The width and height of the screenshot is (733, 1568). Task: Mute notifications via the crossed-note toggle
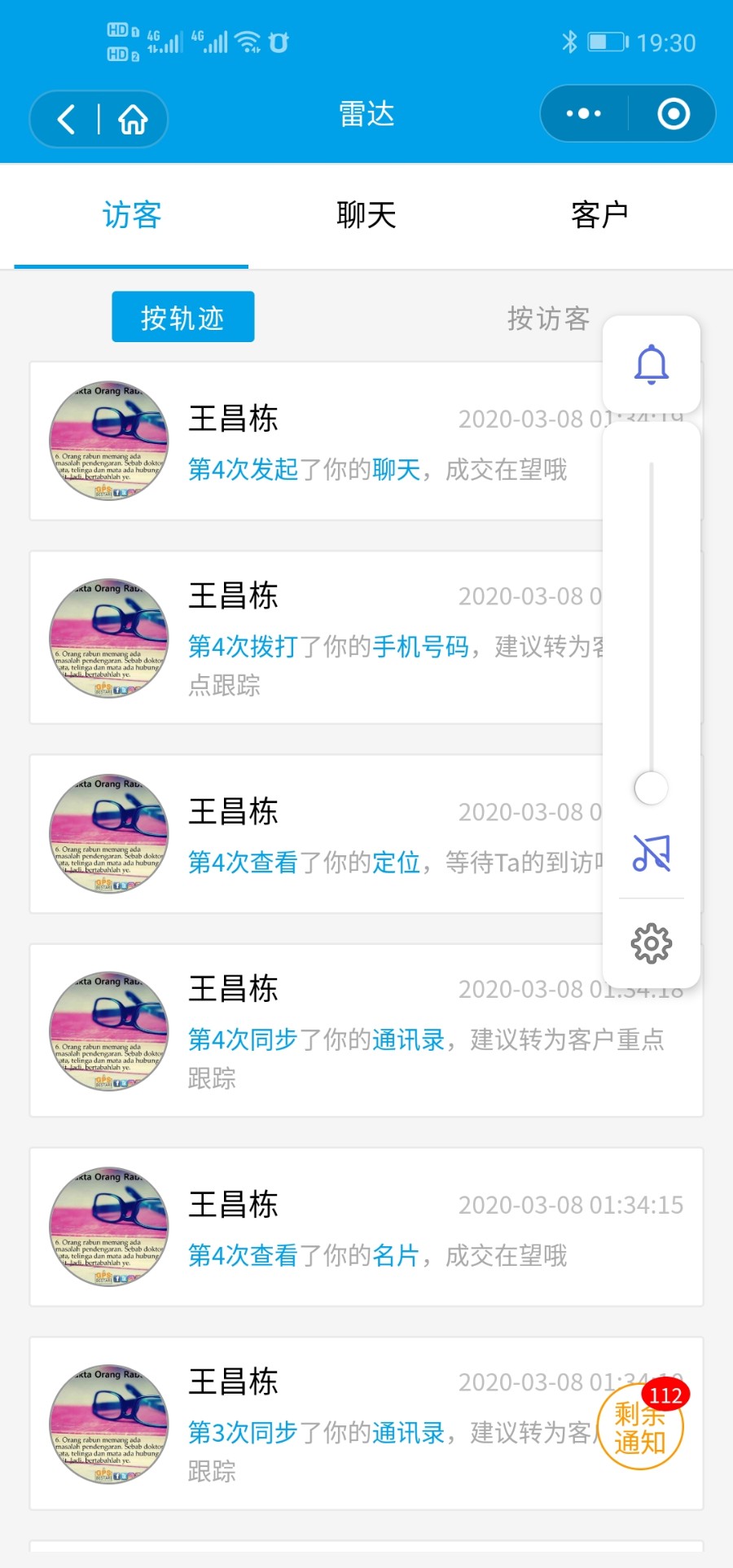[651, 852]
